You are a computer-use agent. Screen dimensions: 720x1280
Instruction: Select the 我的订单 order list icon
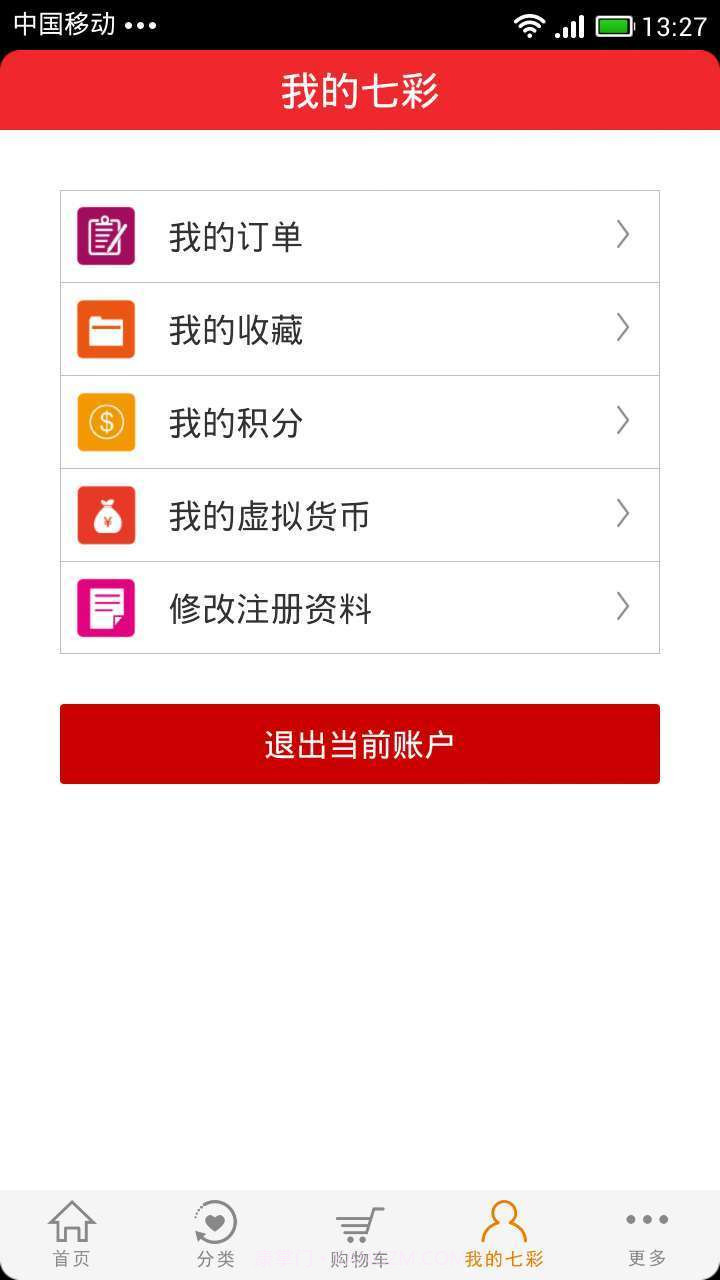pos(105,235)
